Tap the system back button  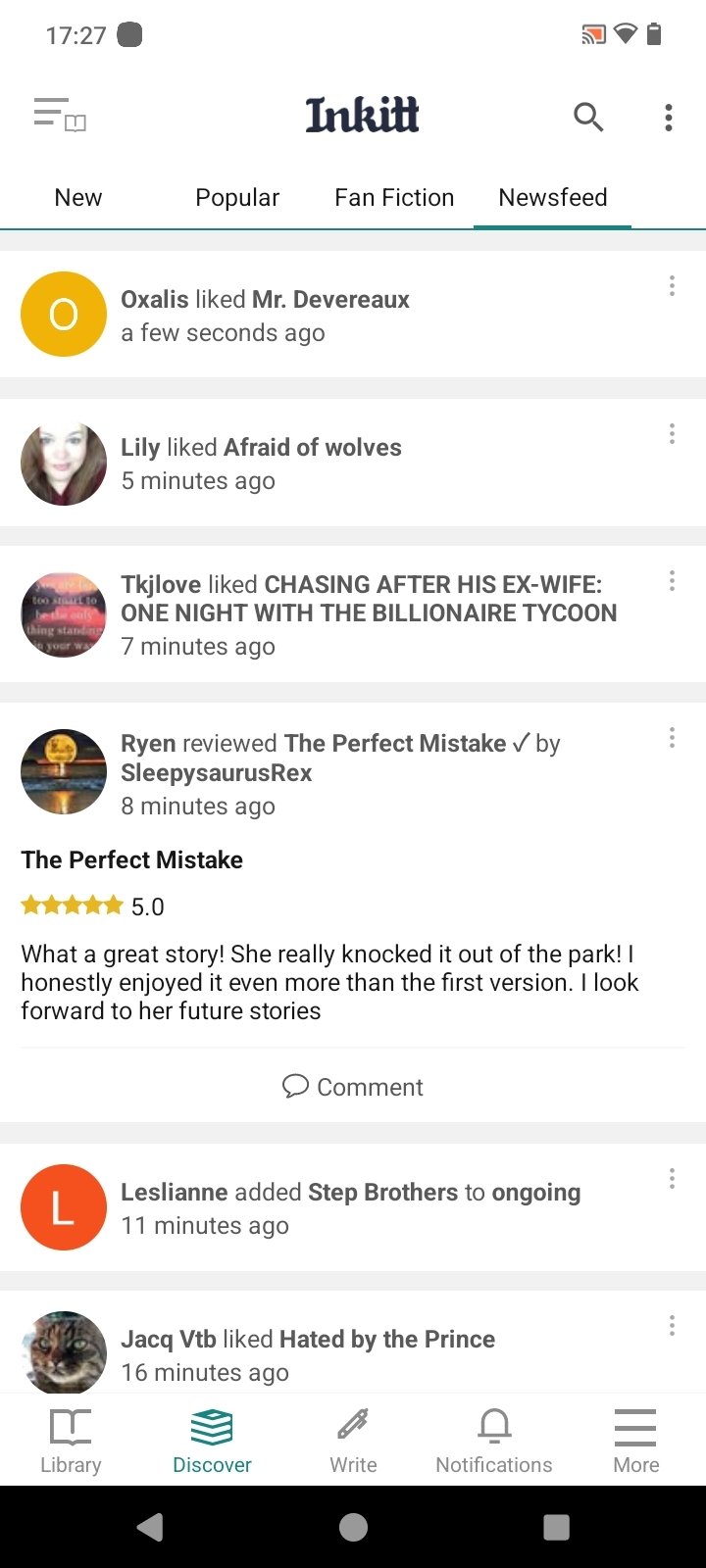coord(150,1527)
